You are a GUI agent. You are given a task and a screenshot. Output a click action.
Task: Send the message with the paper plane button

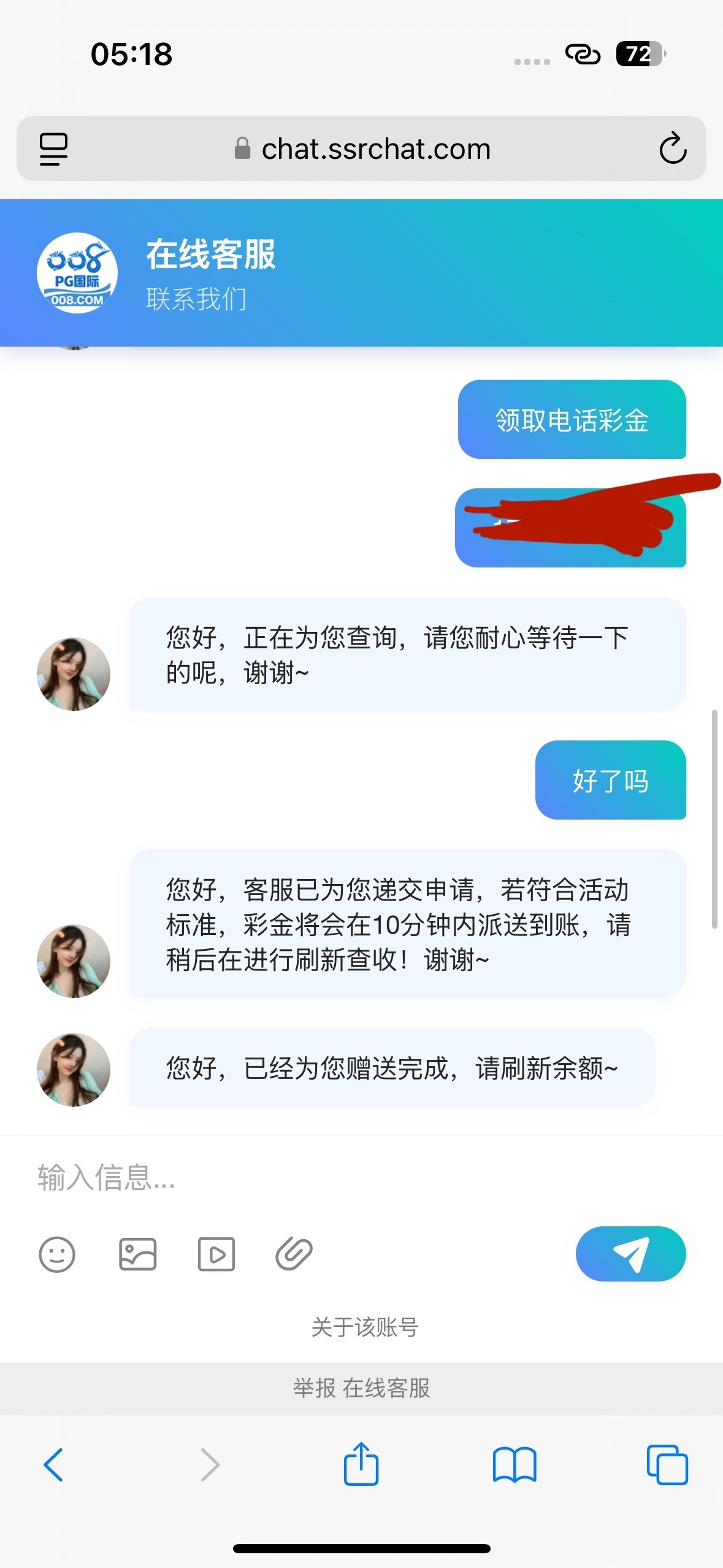pos(630,1254)
